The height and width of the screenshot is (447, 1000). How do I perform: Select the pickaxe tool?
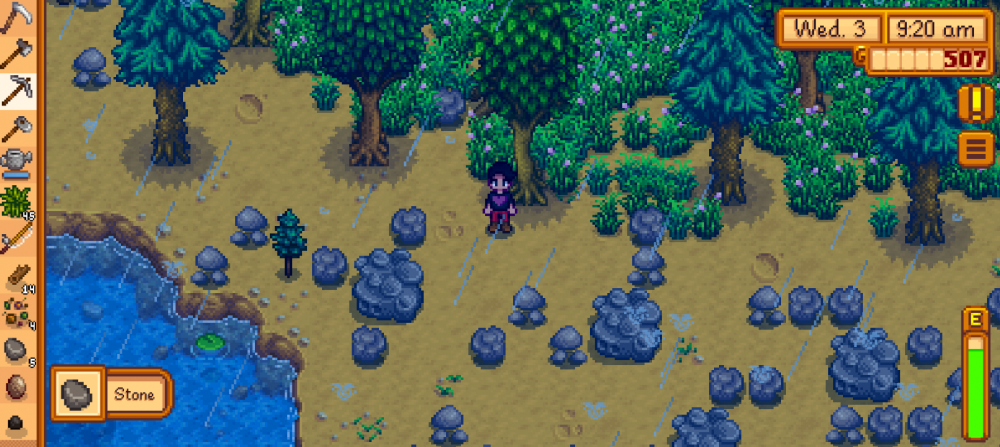(x=17, y=90)
